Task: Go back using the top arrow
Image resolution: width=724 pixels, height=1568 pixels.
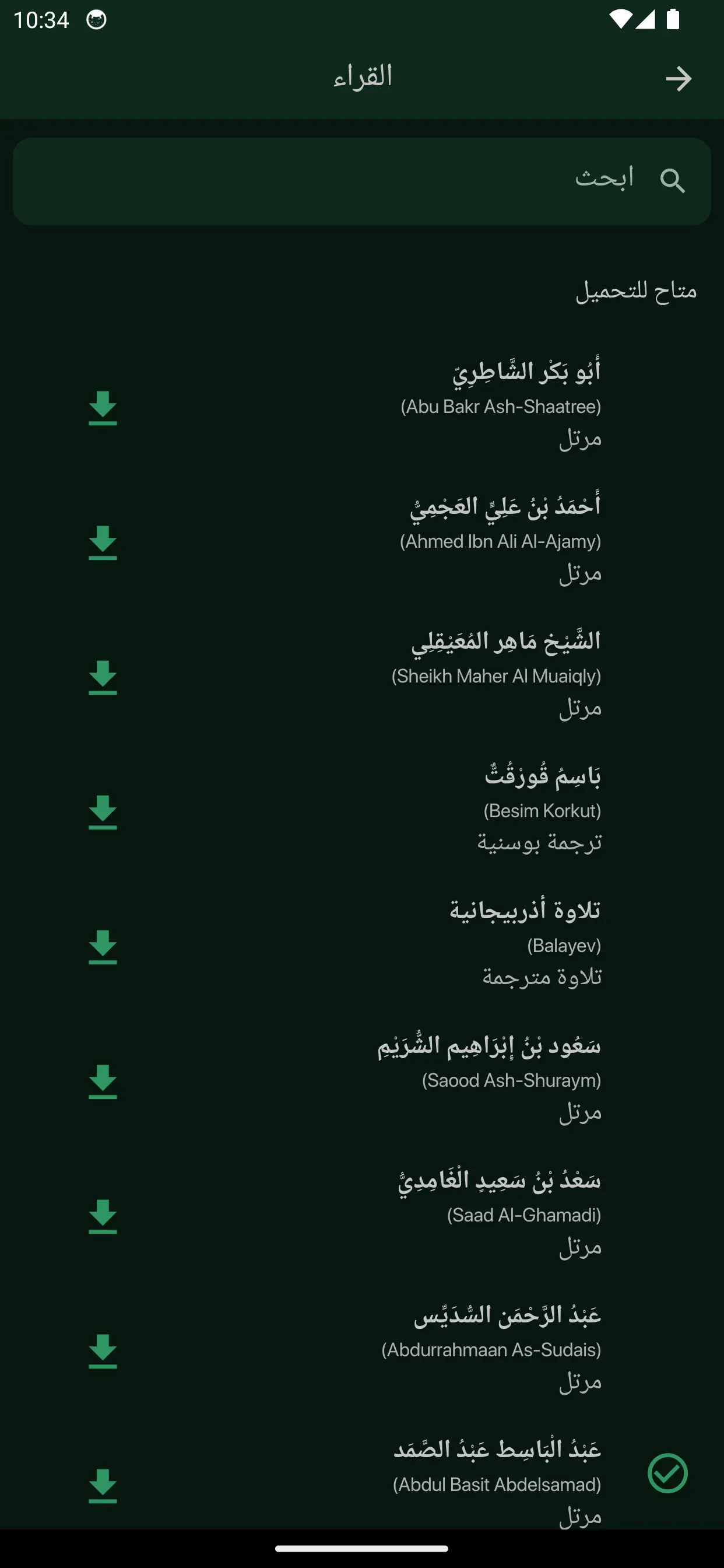Action: click(x=678, y=79)
